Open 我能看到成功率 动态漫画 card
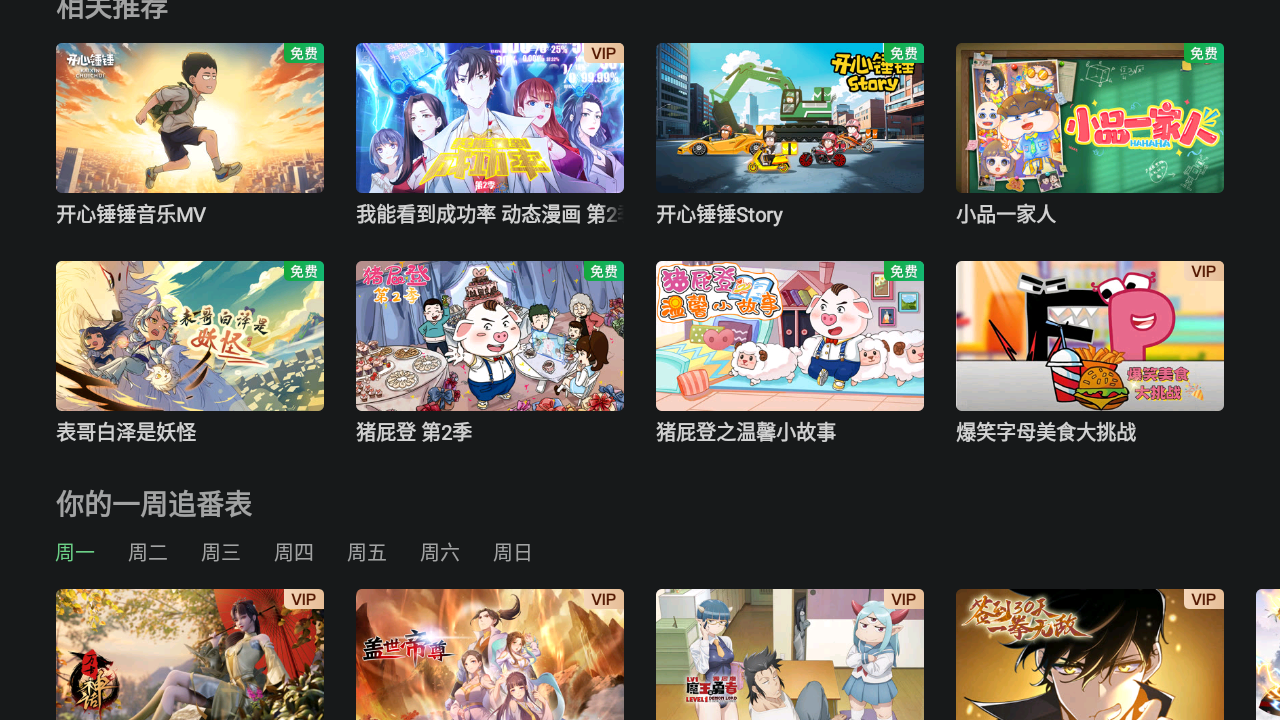1280x720 pixels. pos(490,118)
